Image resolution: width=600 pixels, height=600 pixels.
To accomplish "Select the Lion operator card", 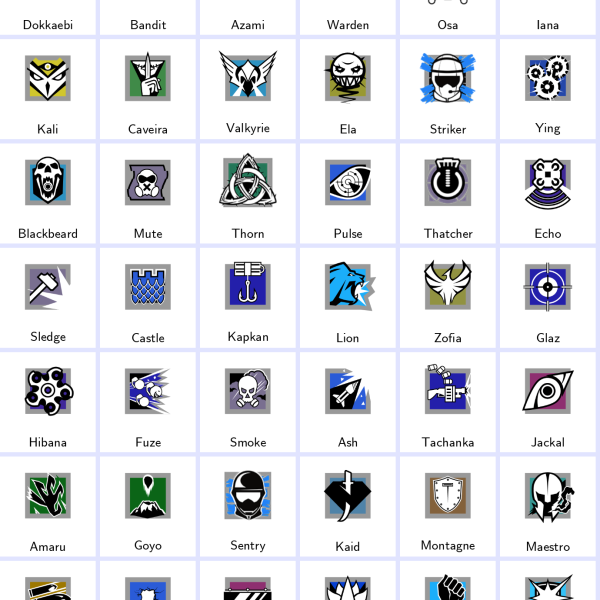I will point(348,288).
